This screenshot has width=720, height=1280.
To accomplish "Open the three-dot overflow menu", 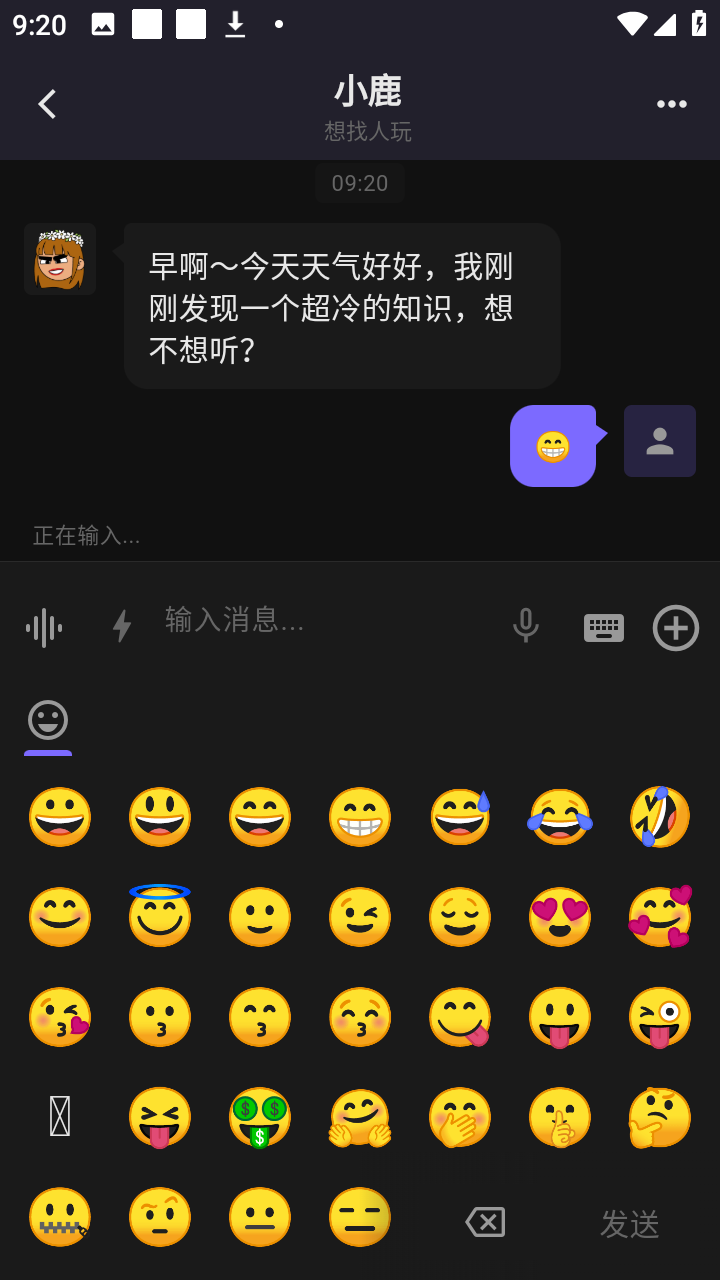I will 672,103.
